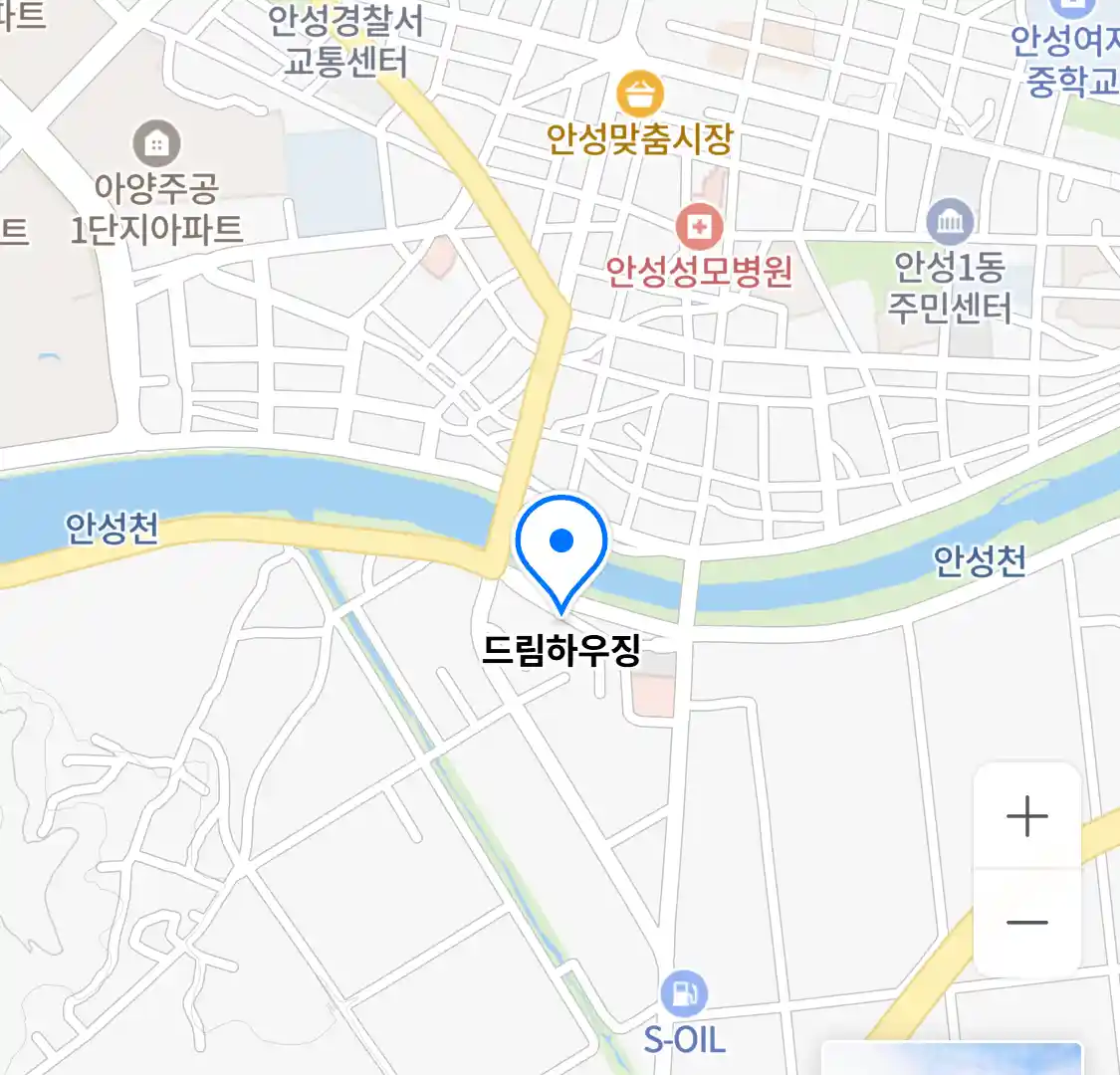Open the 아양주공 1단지아파트 marker

(x=155, y=145)
